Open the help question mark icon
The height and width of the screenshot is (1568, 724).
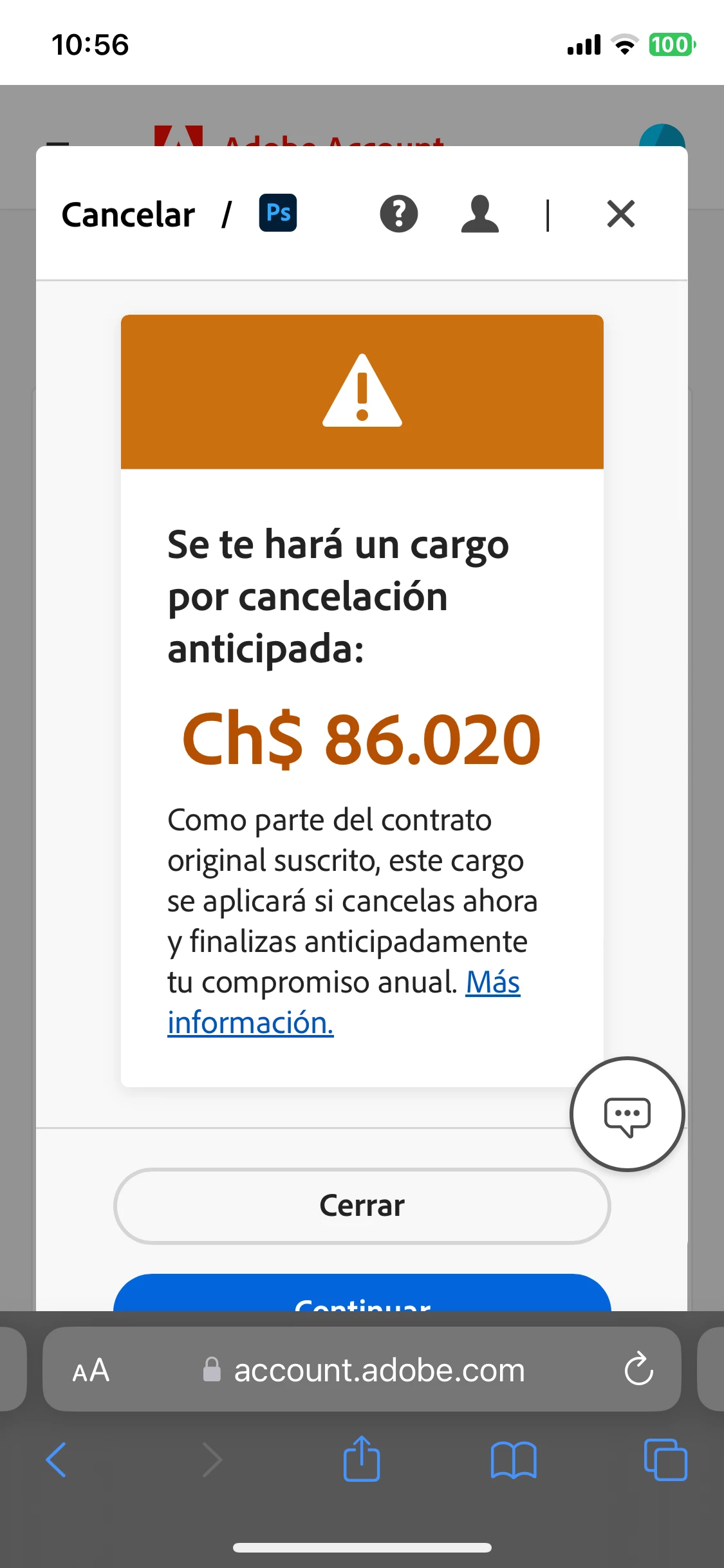click(x=398, y=214)
